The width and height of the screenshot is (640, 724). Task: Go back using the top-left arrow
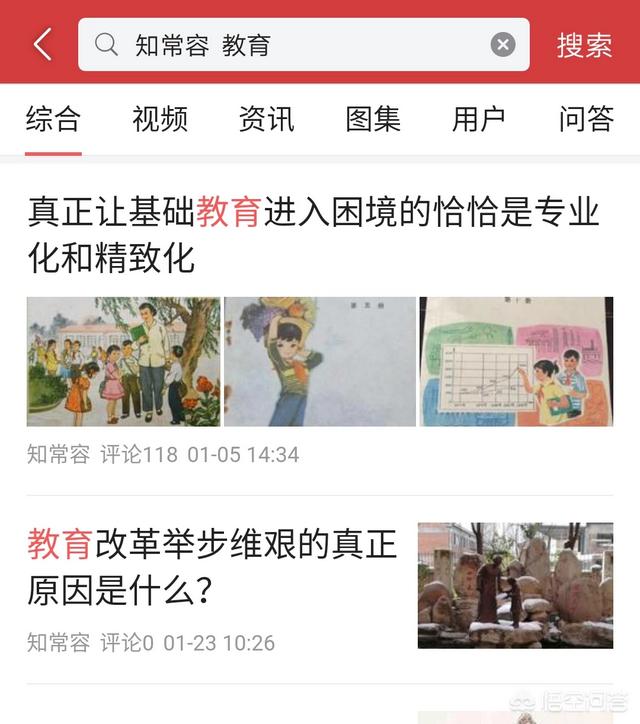(x=42, y=45)
